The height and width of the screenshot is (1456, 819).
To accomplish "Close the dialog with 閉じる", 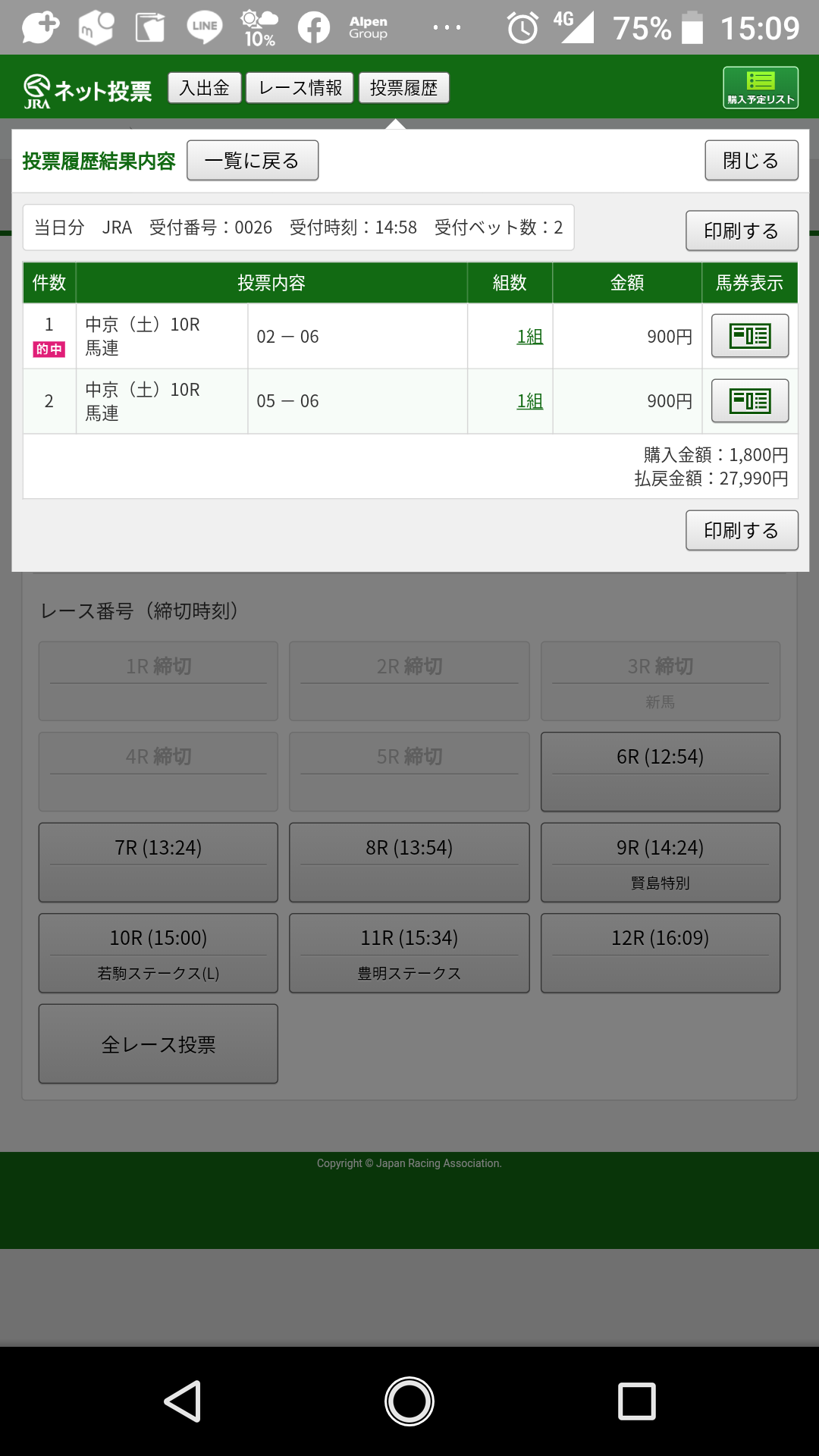I will tap(751, 161).
